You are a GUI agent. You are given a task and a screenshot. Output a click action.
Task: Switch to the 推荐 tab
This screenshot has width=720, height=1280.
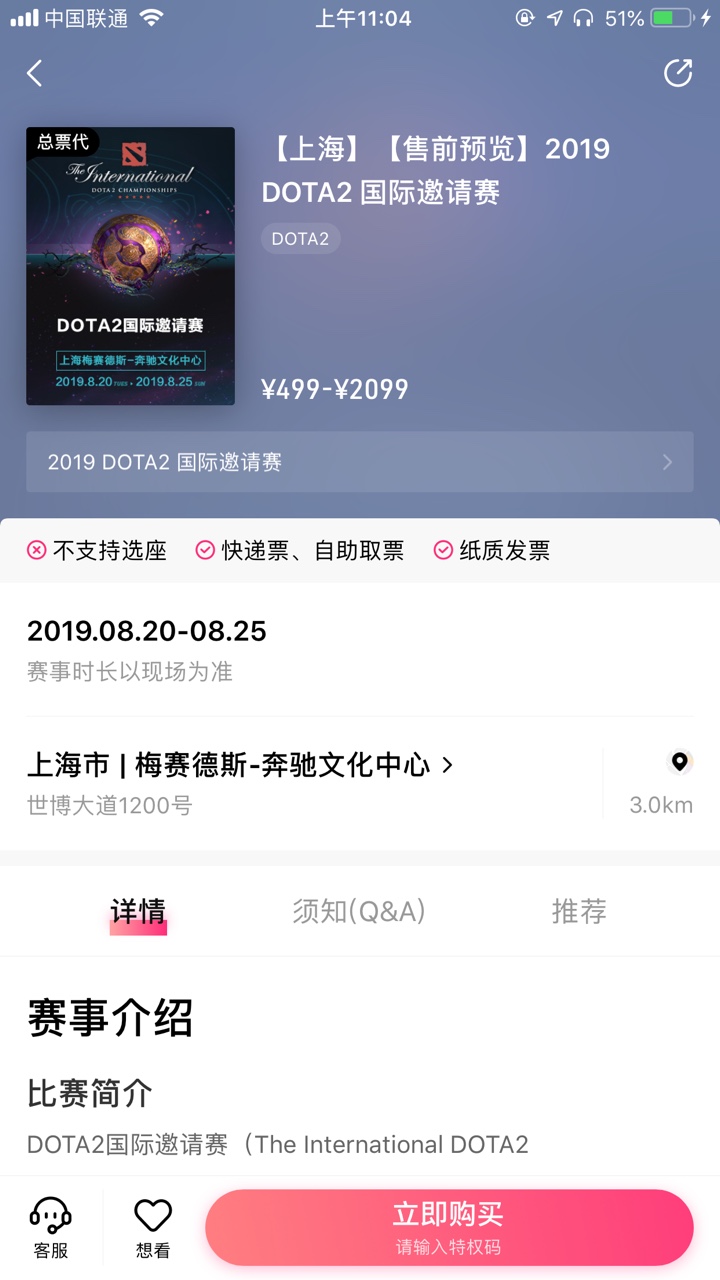click(578, 911)
